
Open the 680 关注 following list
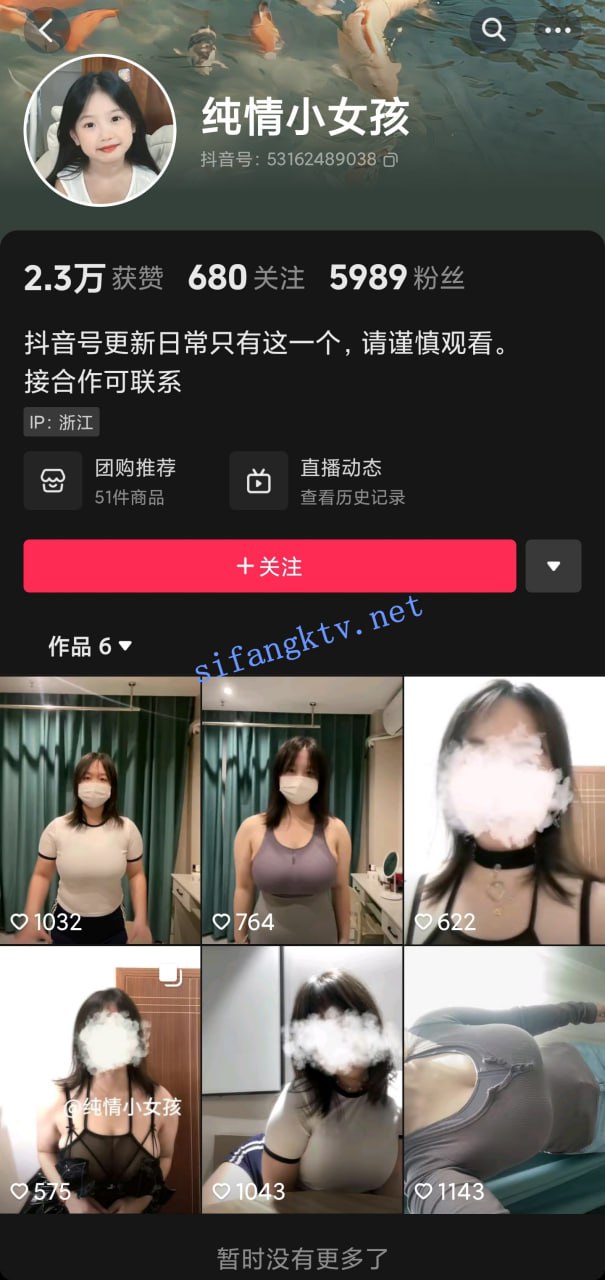[246, 278]
